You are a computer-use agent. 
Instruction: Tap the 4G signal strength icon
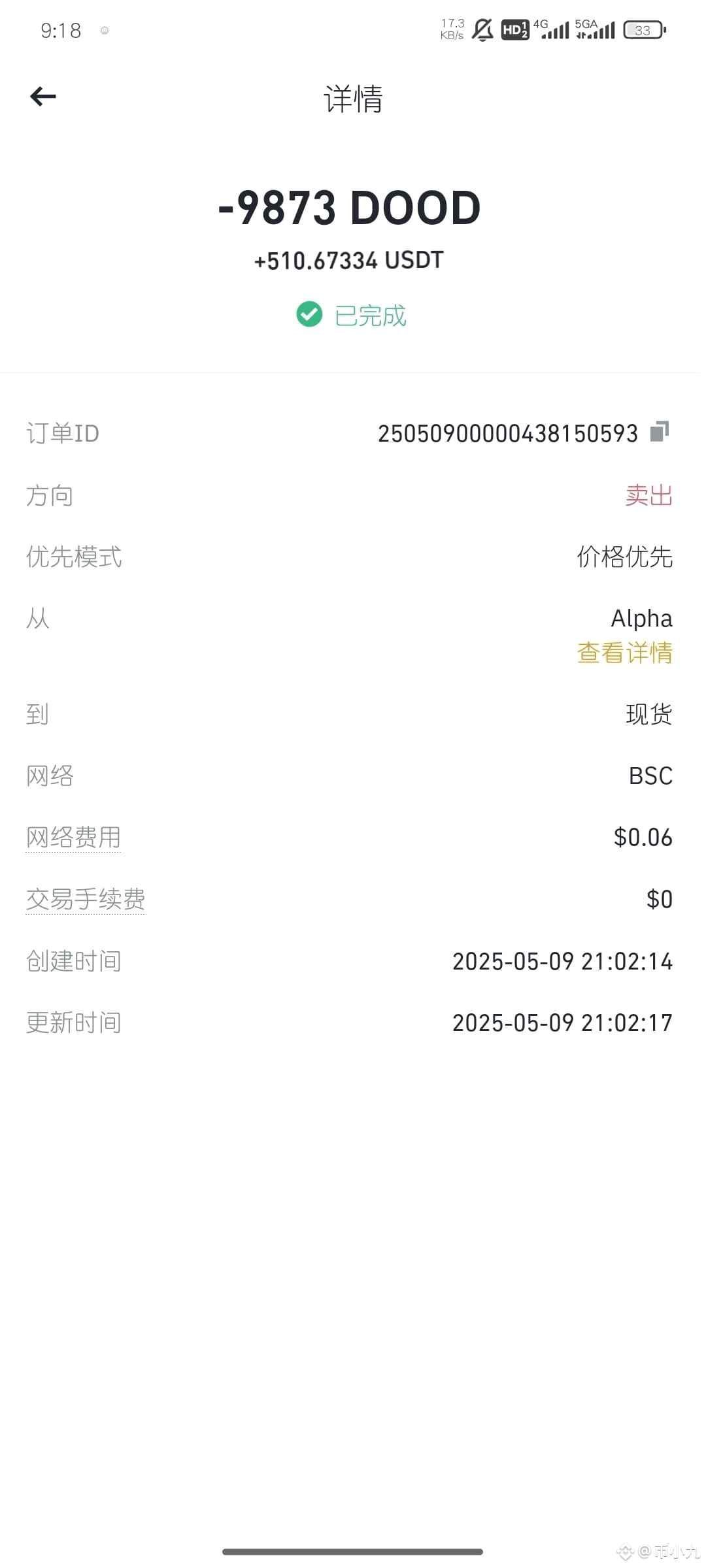pos(552,30)
